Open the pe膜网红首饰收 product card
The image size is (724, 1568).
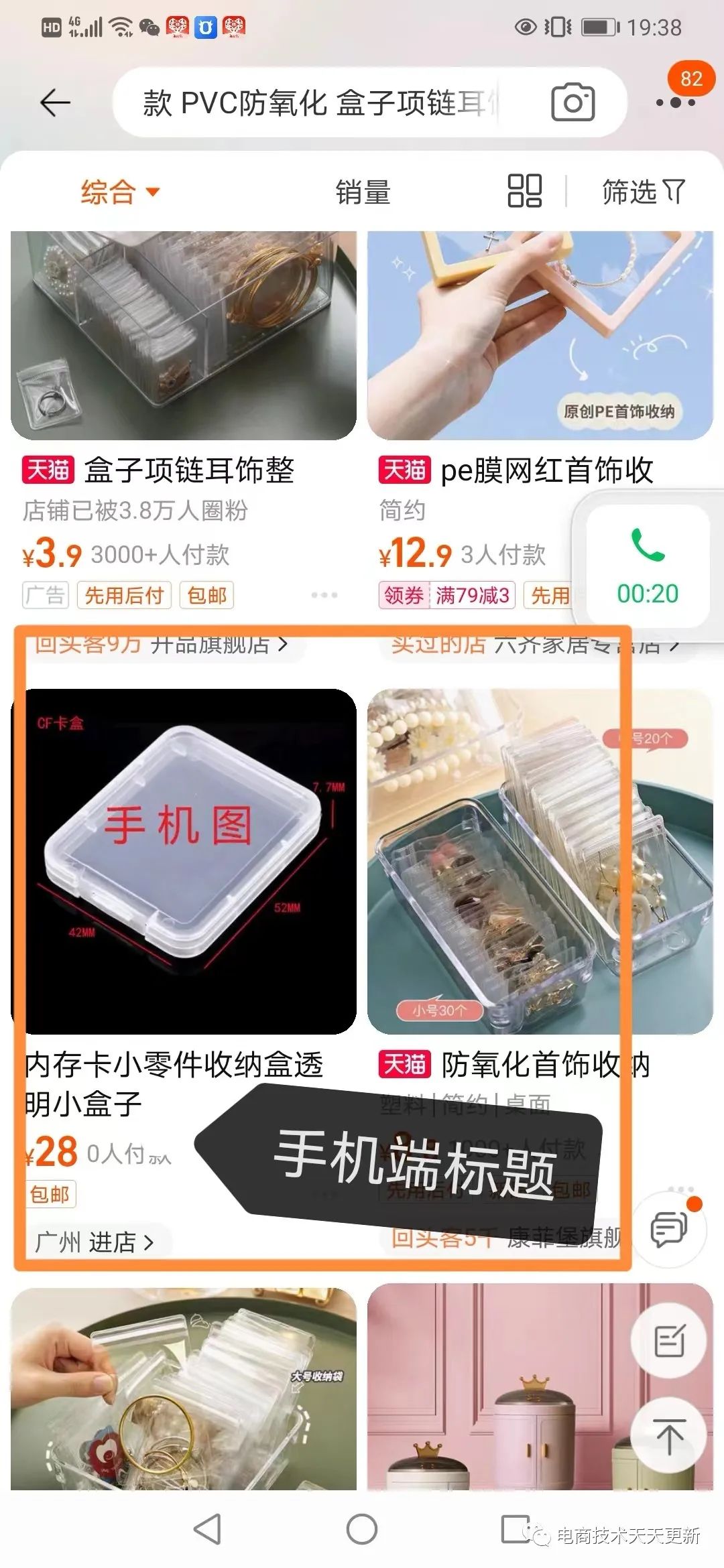click(x=540, y=335)
